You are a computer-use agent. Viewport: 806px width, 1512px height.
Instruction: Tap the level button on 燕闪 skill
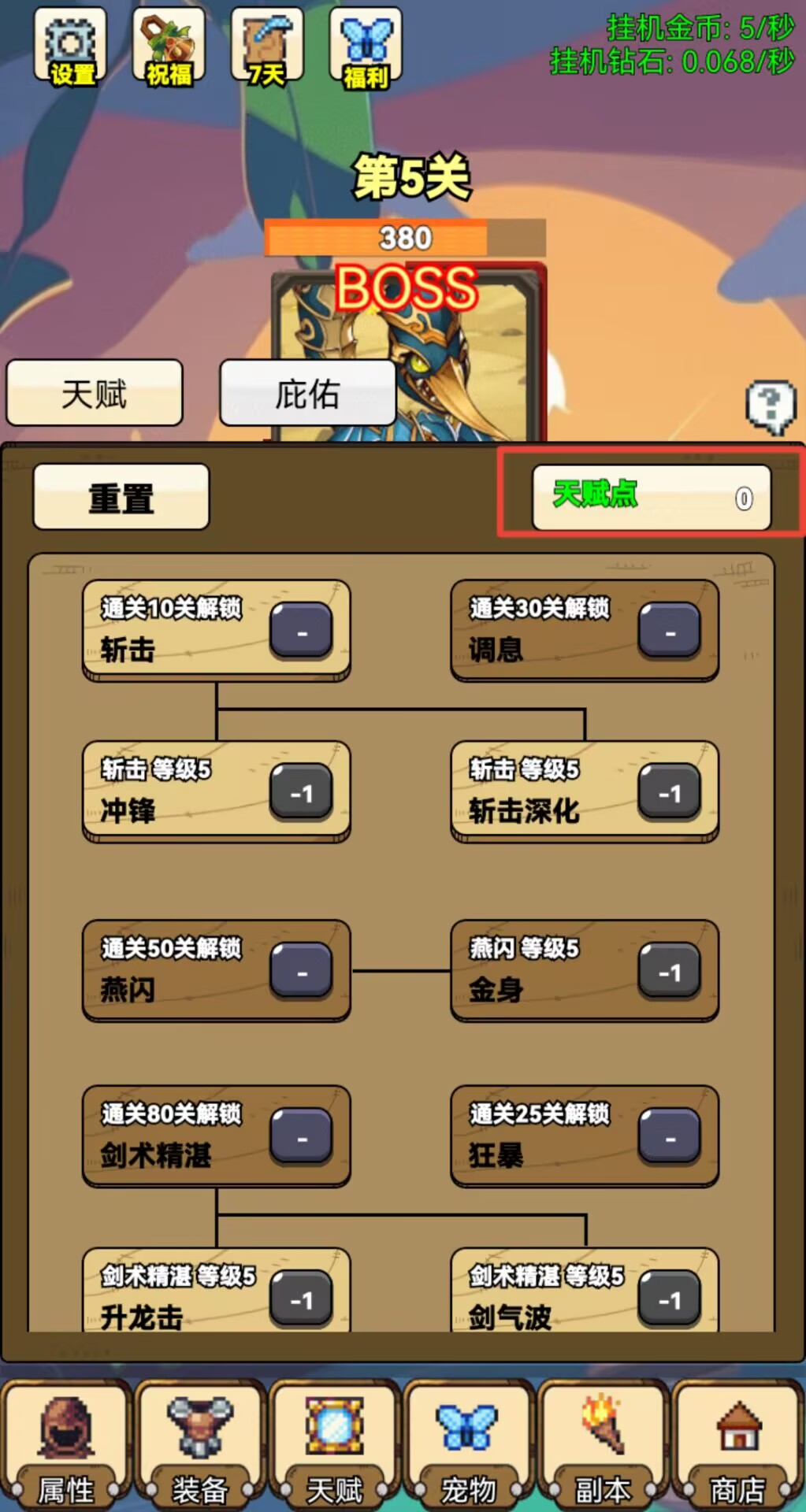[x=301, y=971]
